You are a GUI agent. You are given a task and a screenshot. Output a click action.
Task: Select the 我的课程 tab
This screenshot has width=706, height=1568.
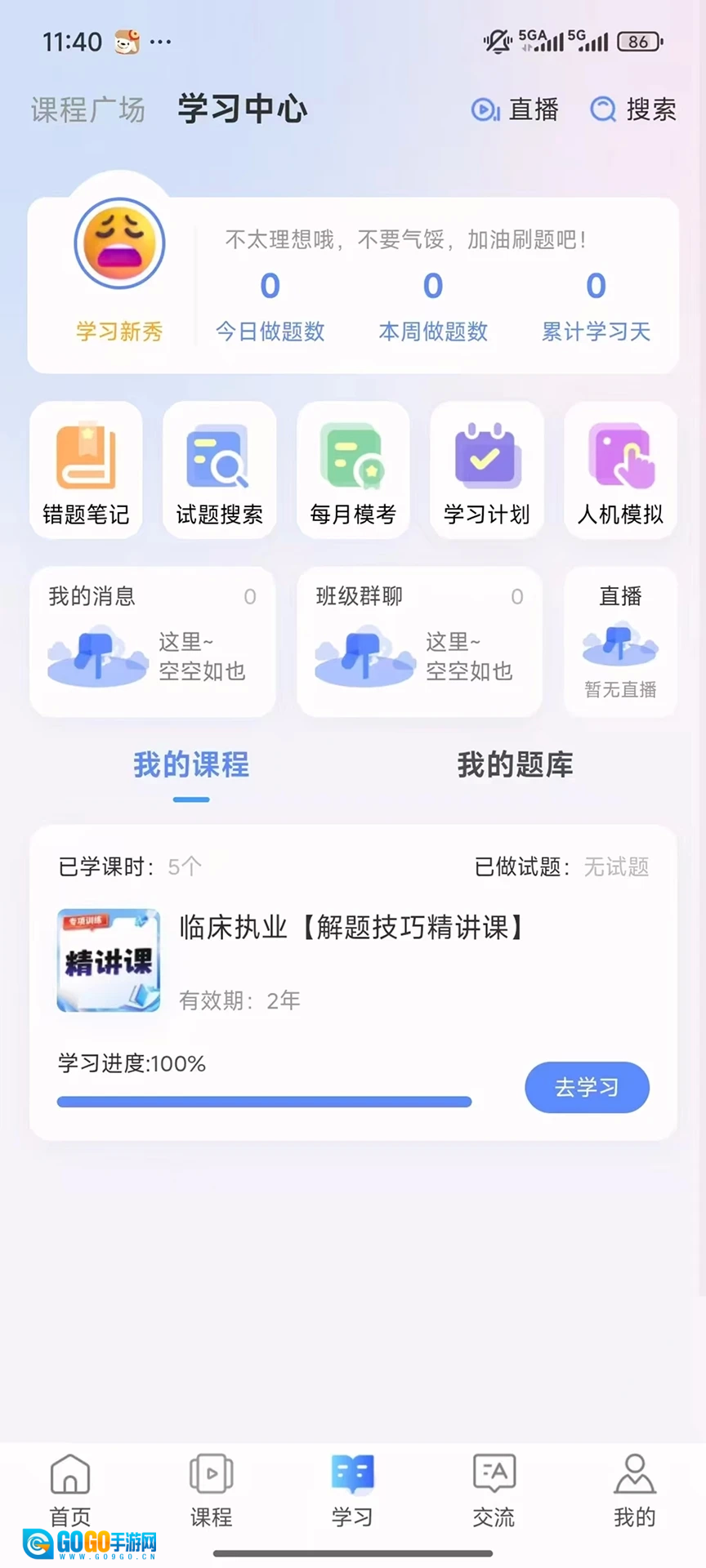point(190,764)
